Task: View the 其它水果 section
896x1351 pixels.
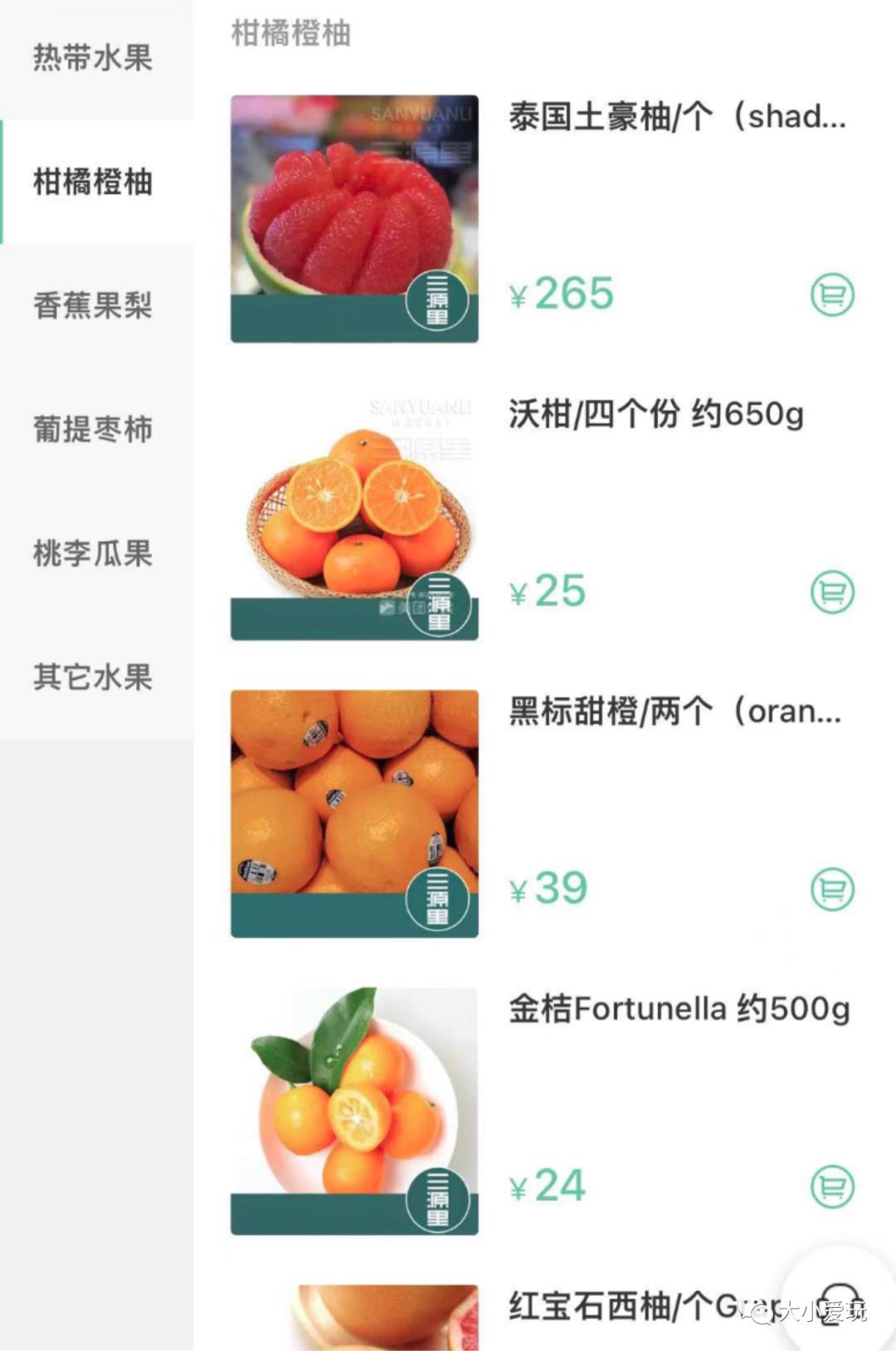Action: 94,679
